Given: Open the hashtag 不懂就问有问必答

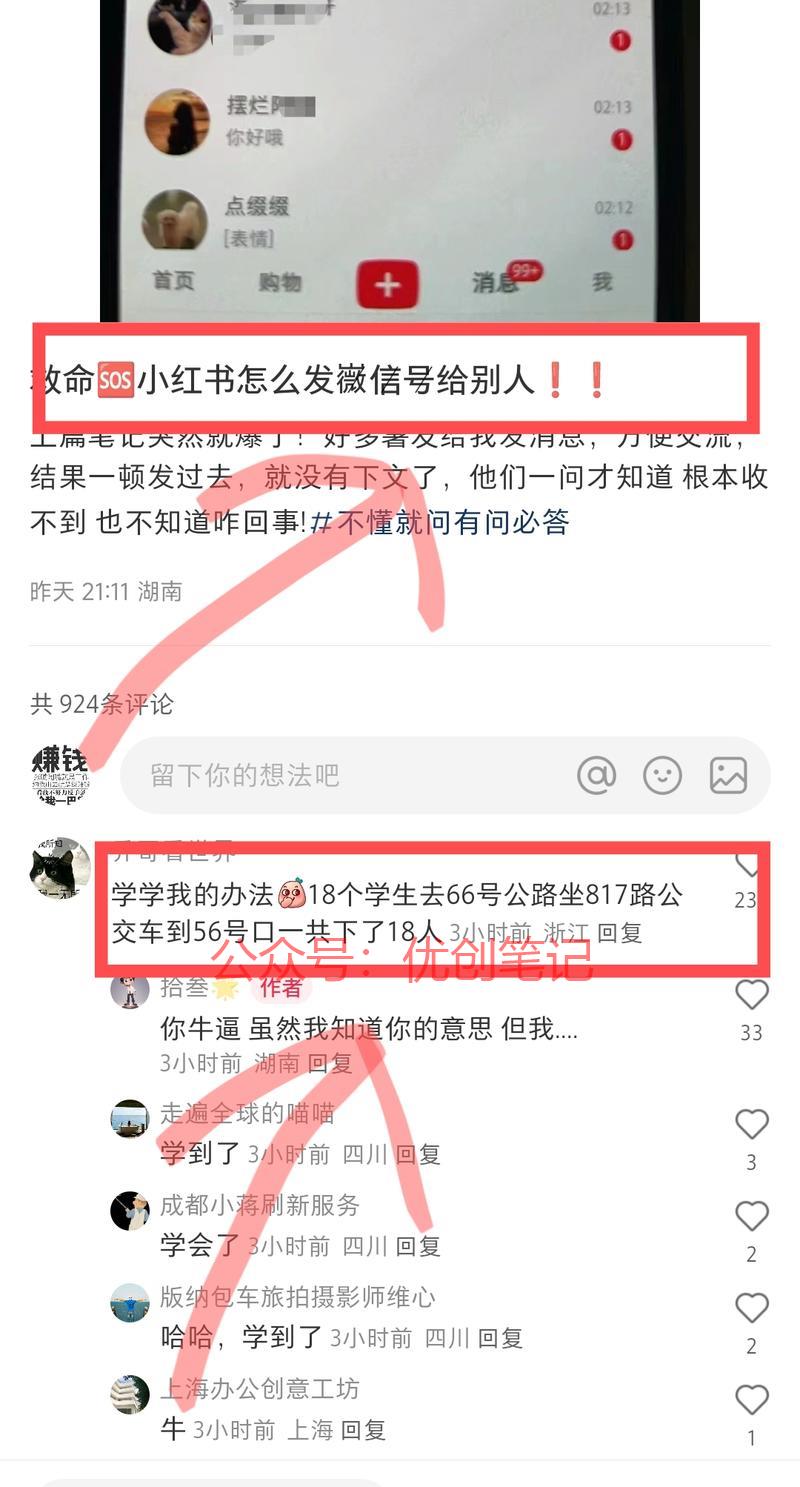Looking at the screenshot, I should pos(439,521).
